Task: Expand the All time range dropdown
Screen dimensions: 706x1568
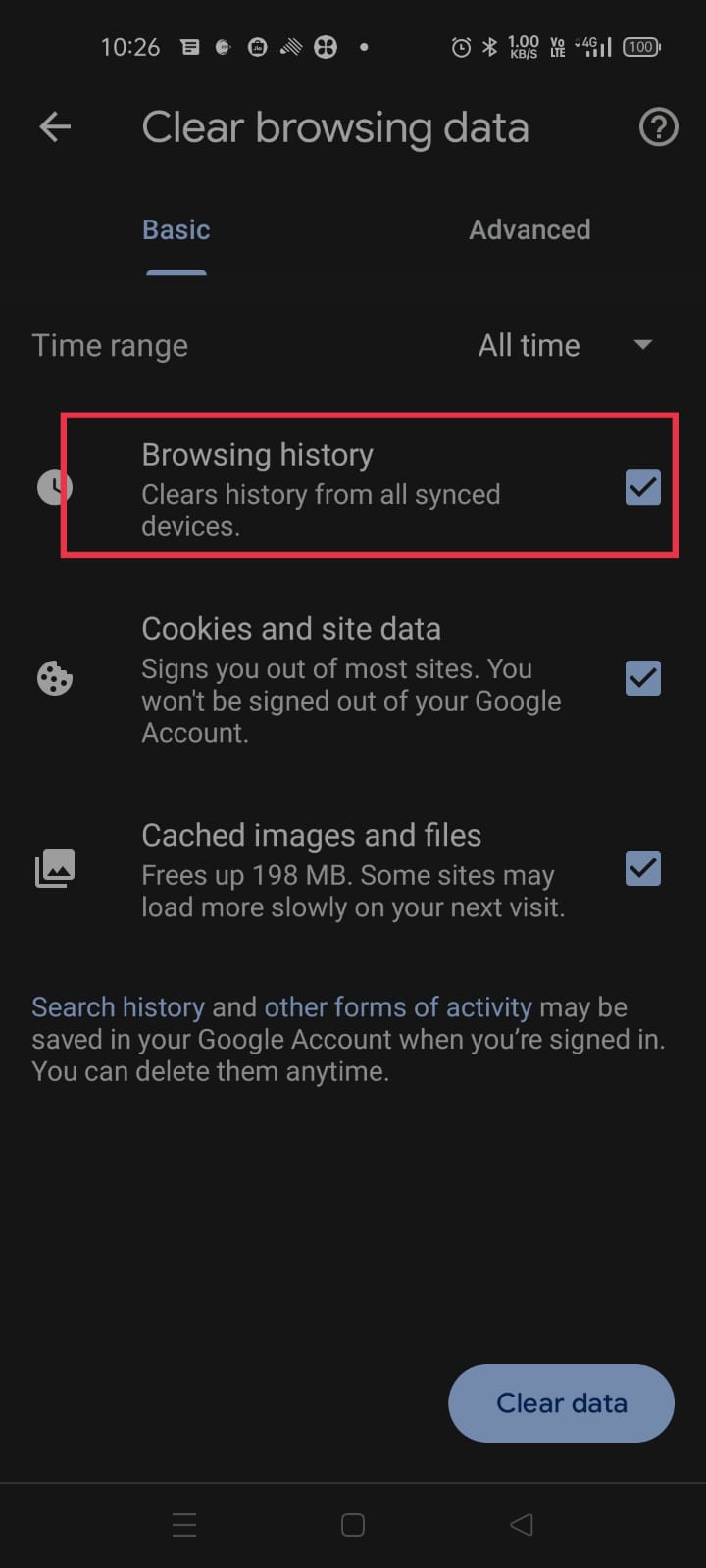Action: pyautogui.click(x=564, y=345)
